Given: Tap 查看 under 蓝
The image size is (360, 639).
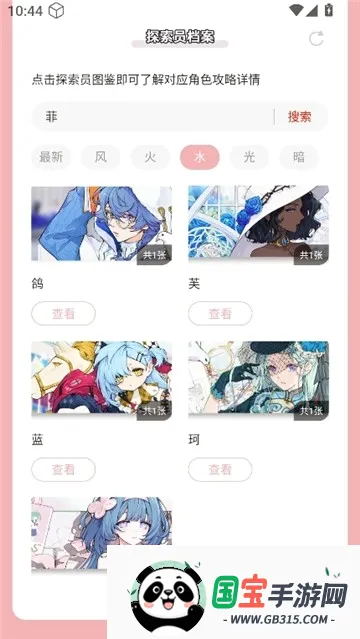Looking at the screenshot, I should click(64, 469).
